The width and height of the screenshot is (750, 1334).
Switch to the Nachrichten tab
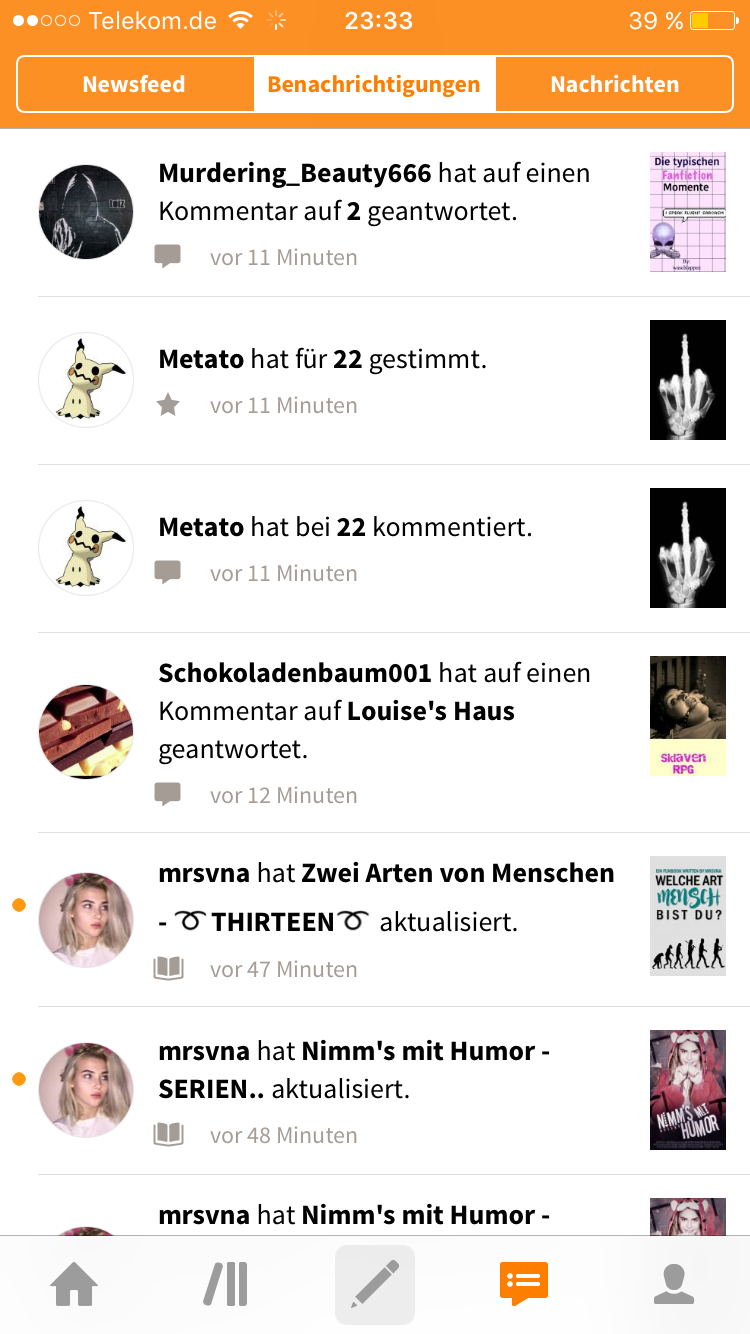[x=614, y=84]
